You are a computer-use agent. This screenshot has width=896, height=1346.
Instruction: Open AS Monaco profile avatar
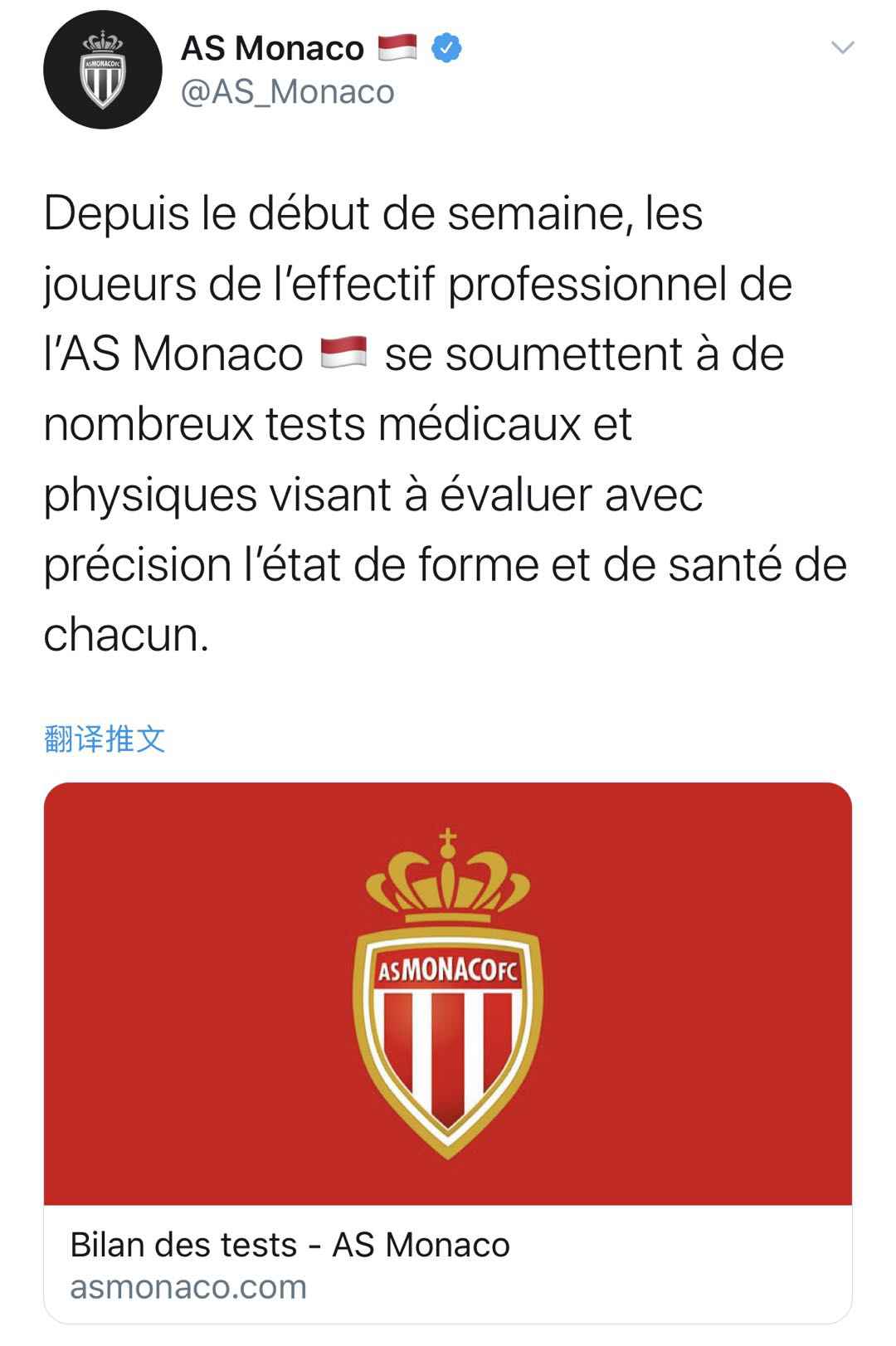102,71
